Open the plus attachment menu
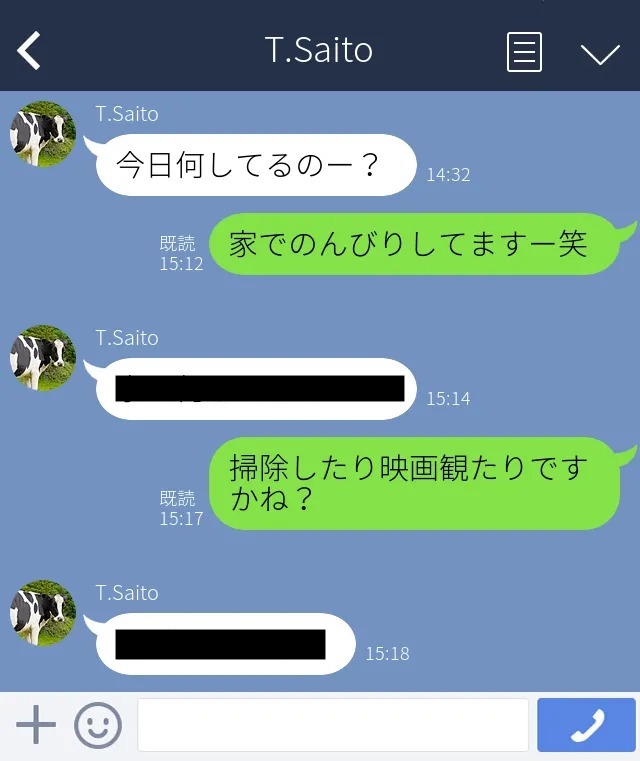The height and width of the screenshot is (761, 640). click(x=36, y=725)
